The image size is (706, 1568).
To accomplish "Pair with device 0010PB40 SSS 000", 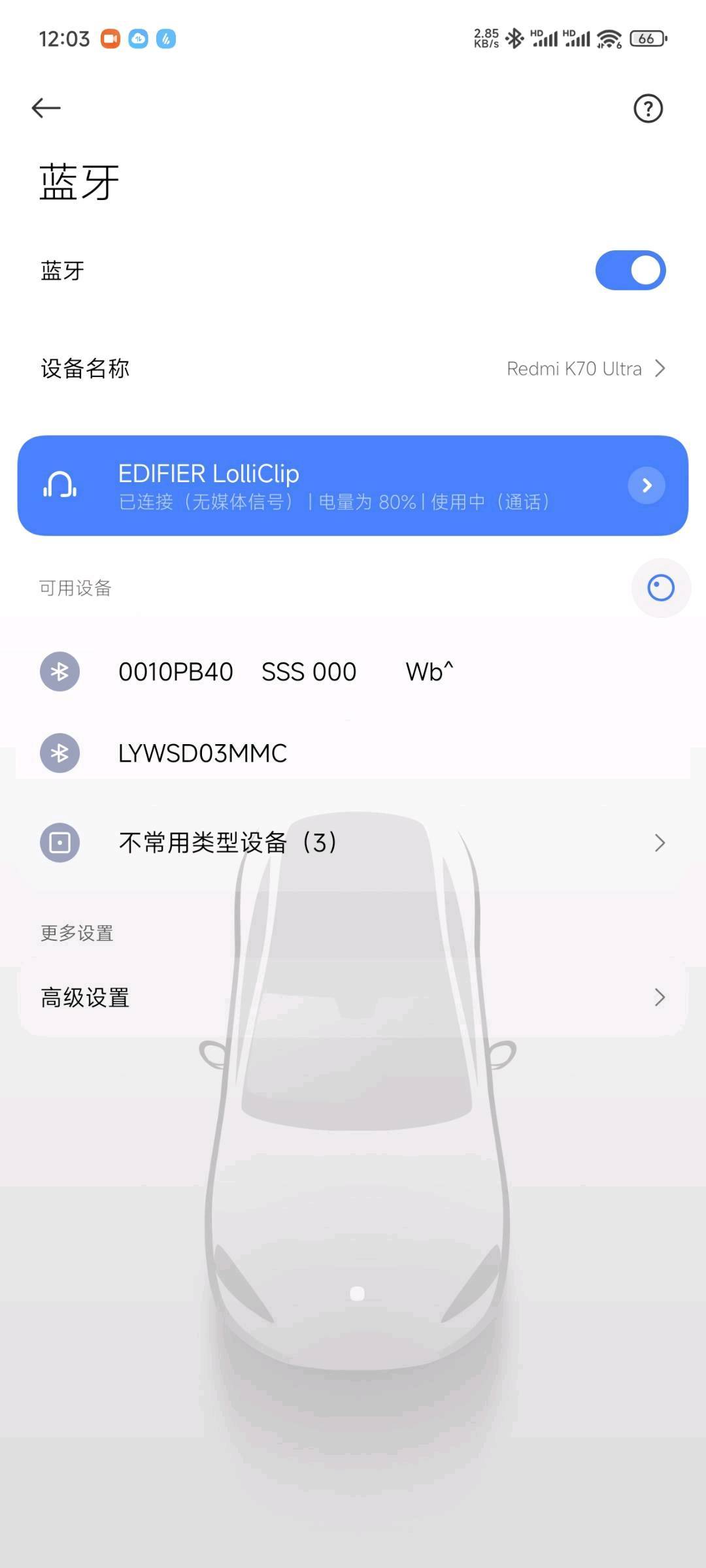I will point(285,672).
